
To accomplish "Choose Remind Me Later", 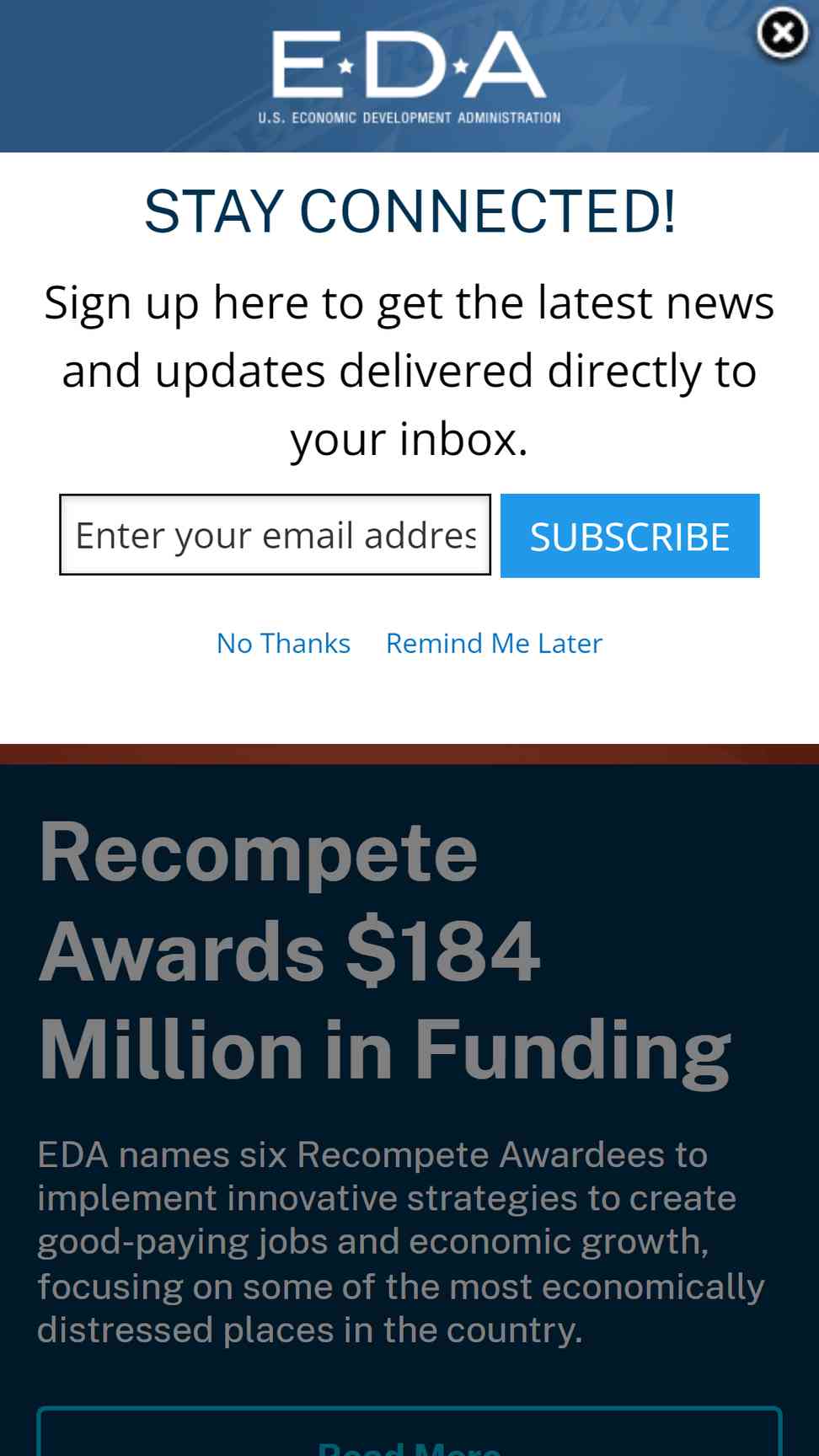I will pyautogui.click(x=494, y=643).
